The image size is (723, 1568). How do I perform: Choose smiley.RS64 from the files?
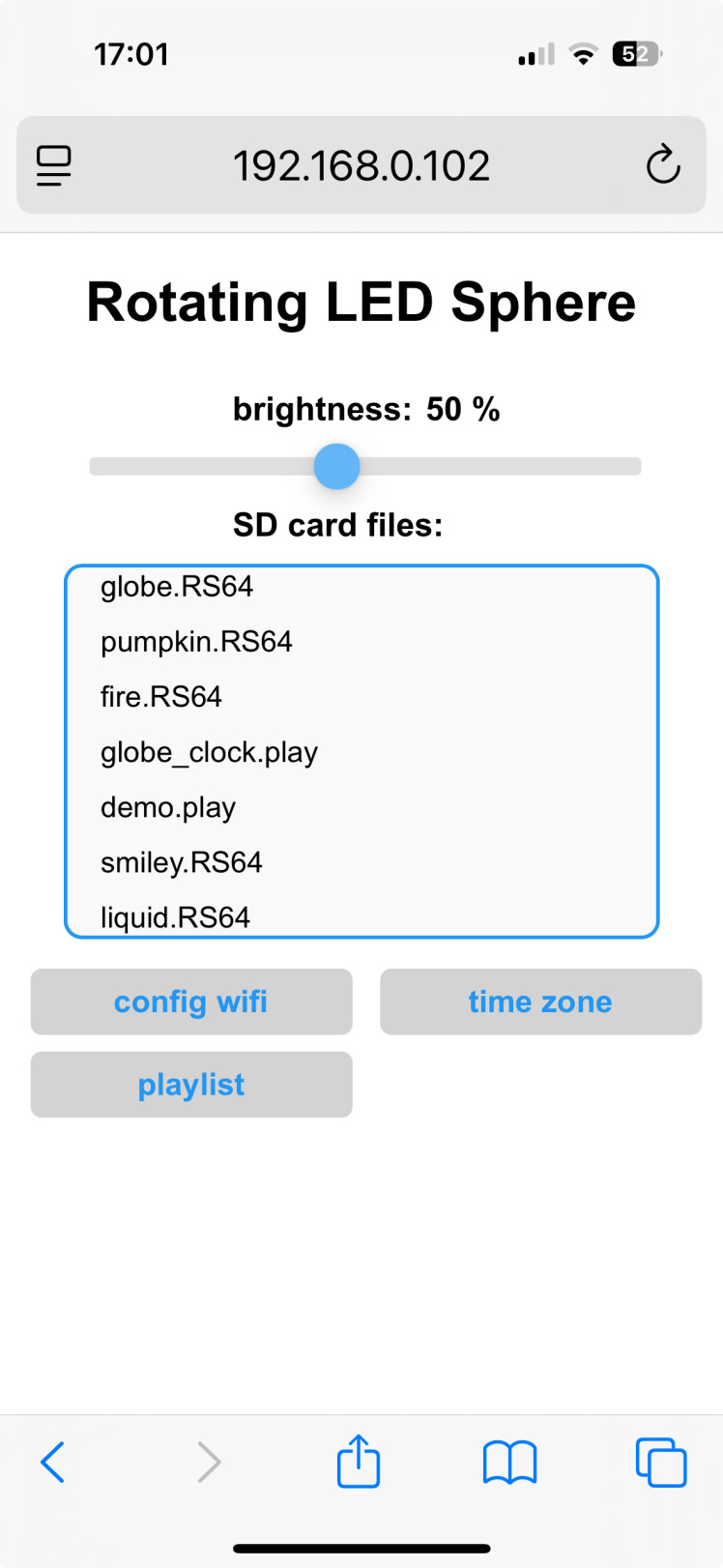182,862
